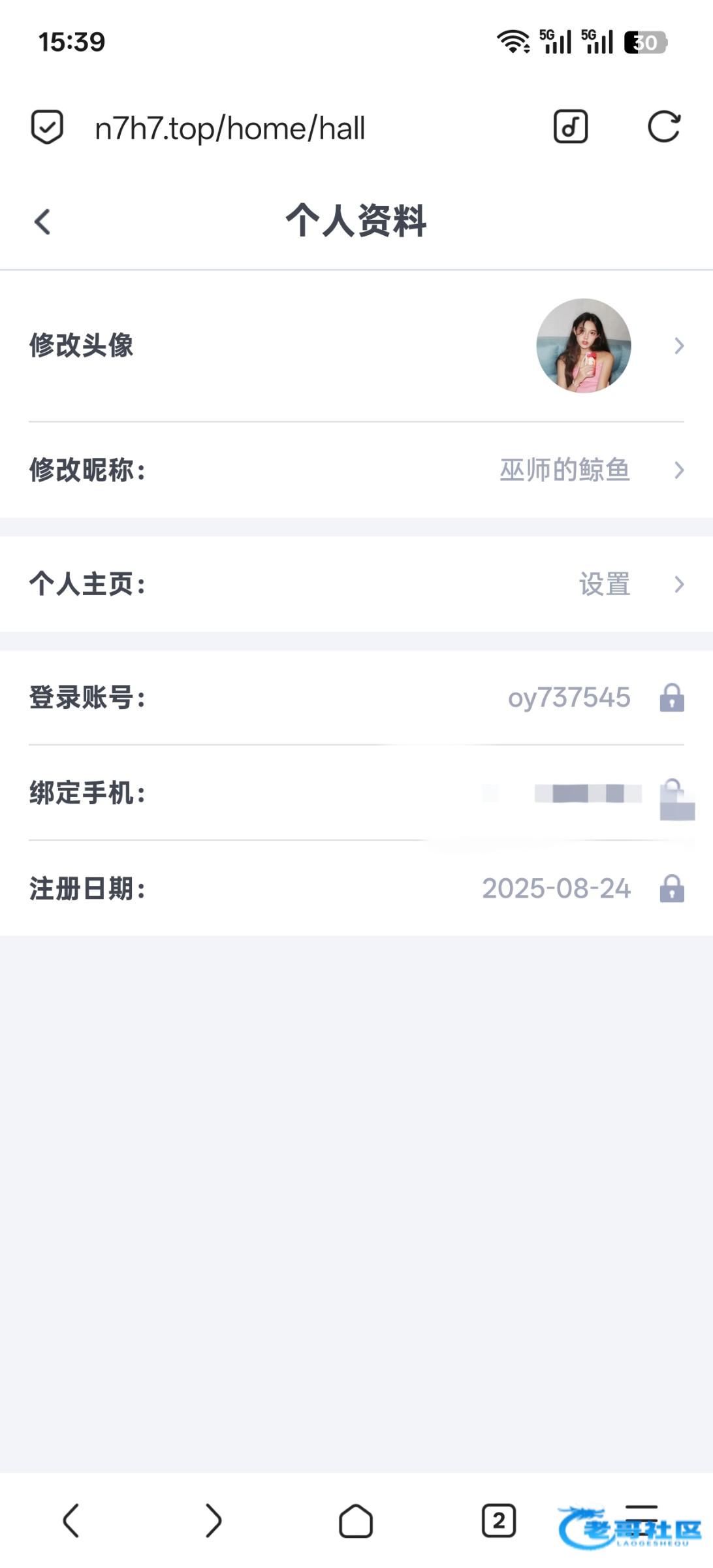Go back from 个人资料 page

click(42, 221)
